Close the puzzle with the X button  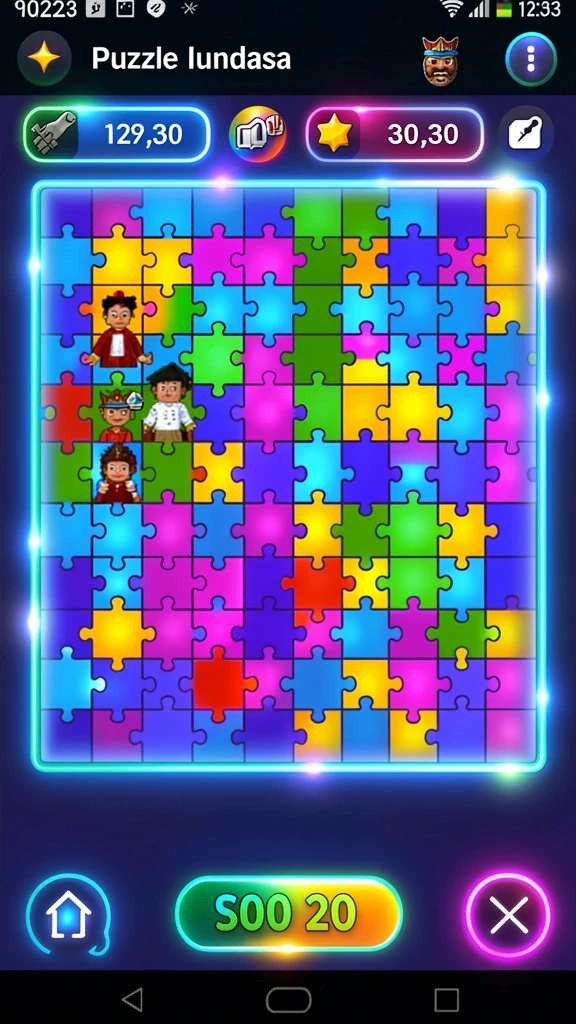click(x=509, y=915)
